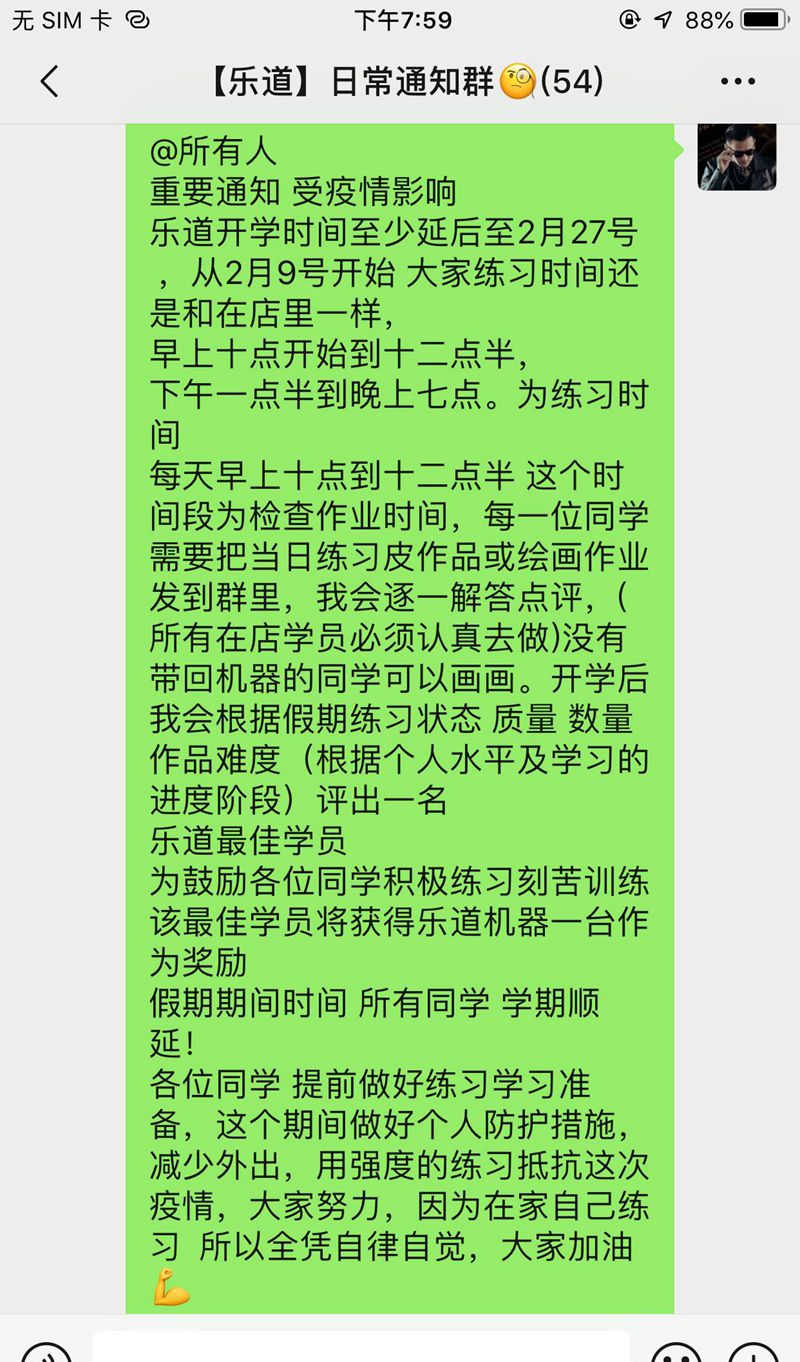The image size is (800, 1362).
Task: Tap the message input field
Action: coord(360,1348)
